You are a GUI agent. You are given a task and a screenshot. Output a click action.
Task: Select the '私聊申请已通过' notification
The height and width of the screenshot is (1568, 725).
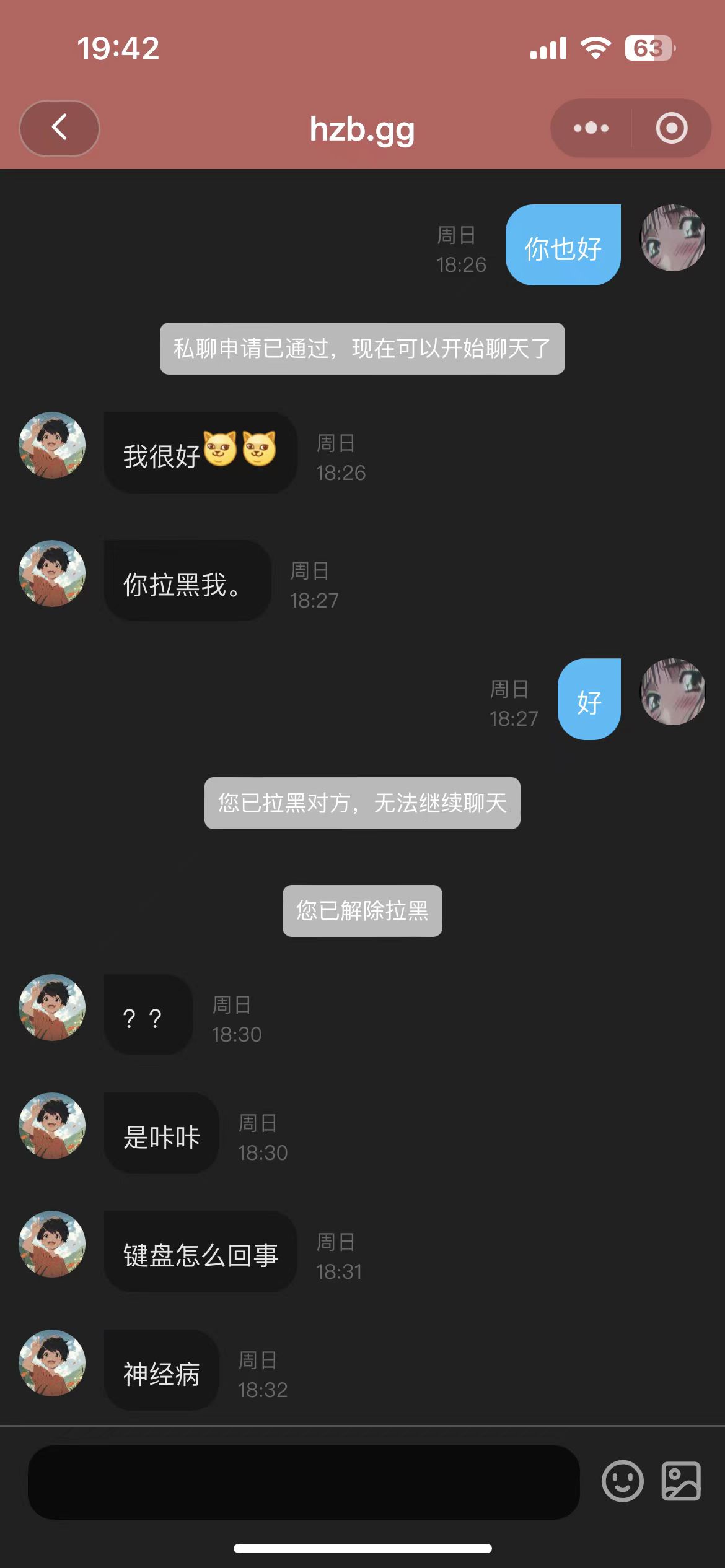click(x=362, y=349)
